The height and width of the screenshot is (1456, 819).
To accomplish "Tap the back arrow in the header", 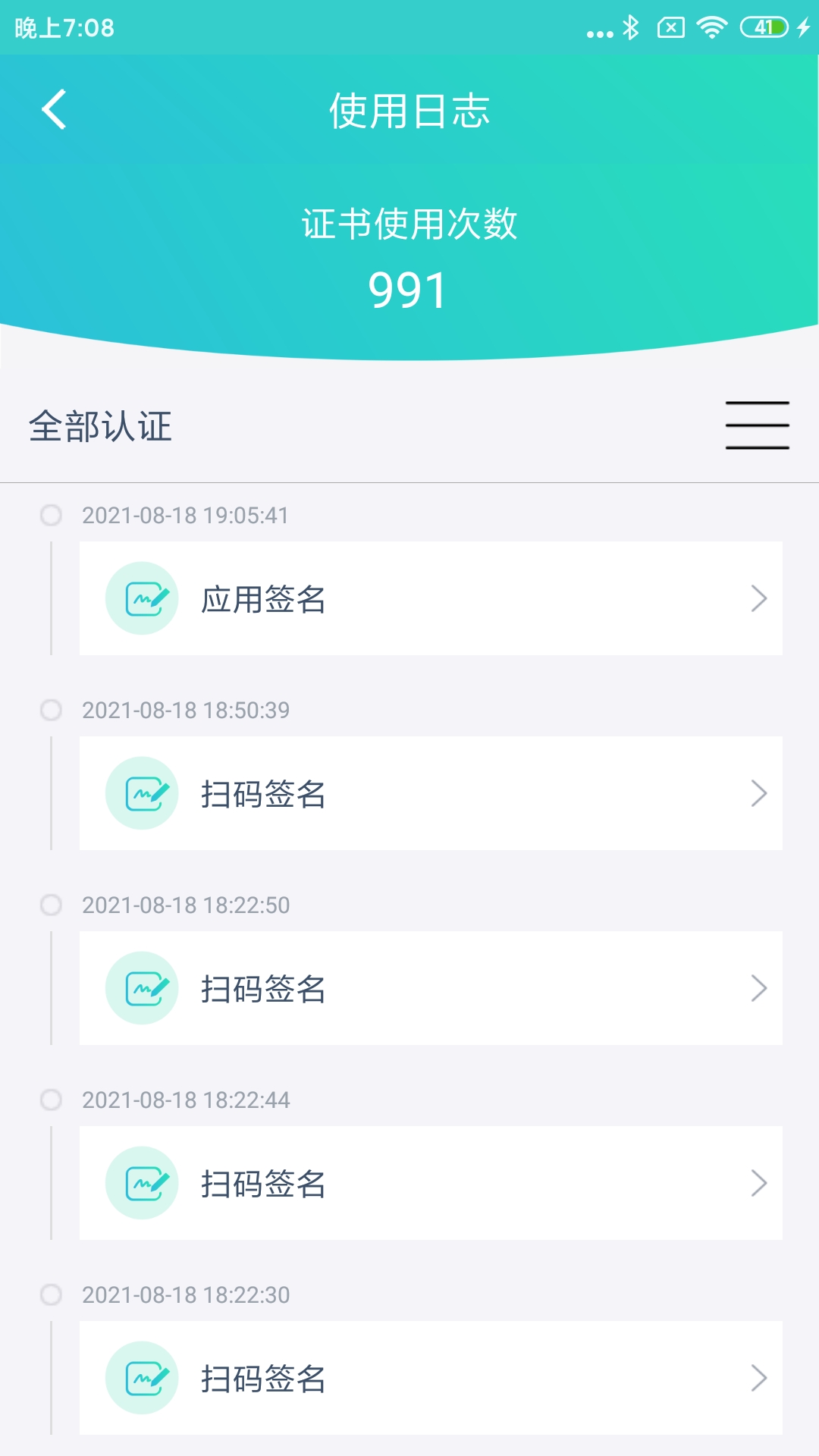I will (53, 110).
